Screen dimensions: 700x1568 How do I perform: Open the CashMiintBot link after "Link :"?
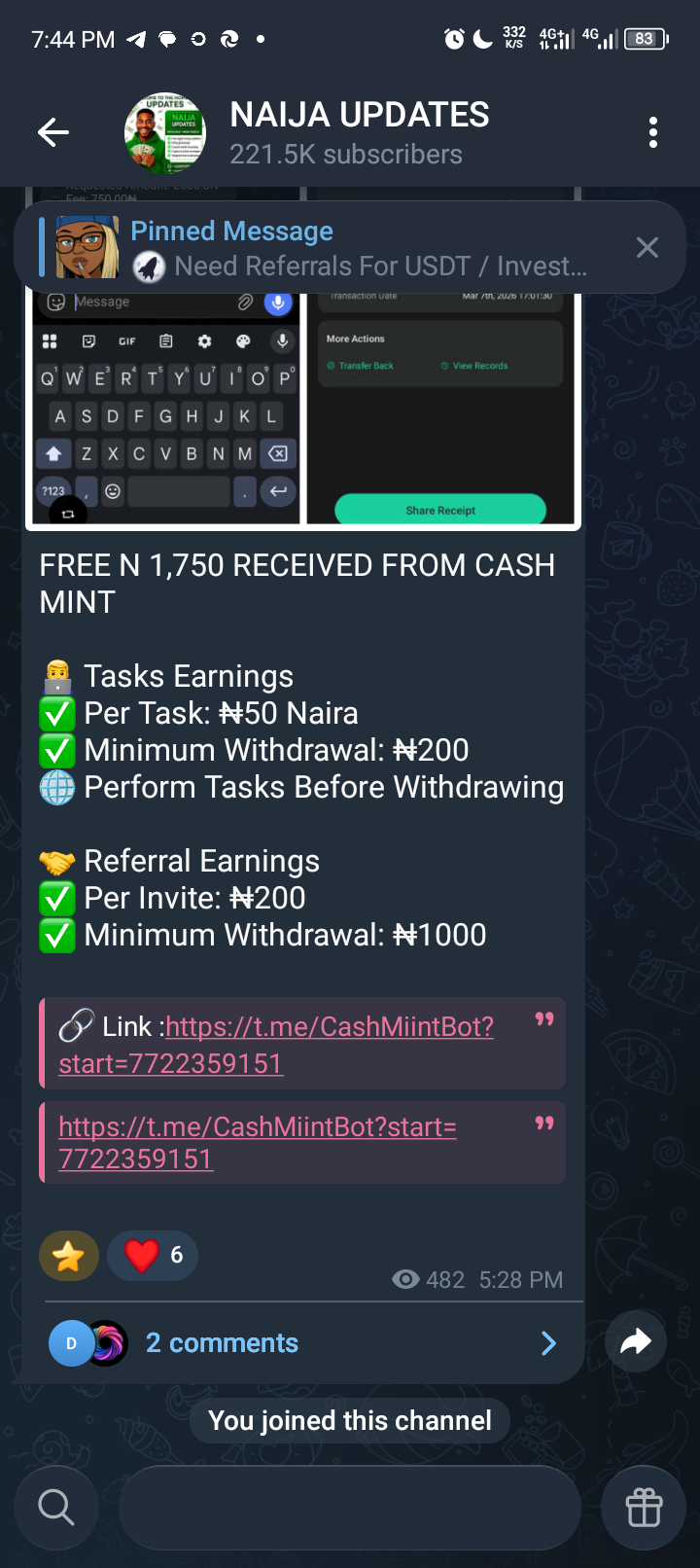click(x=329, y=1027)
